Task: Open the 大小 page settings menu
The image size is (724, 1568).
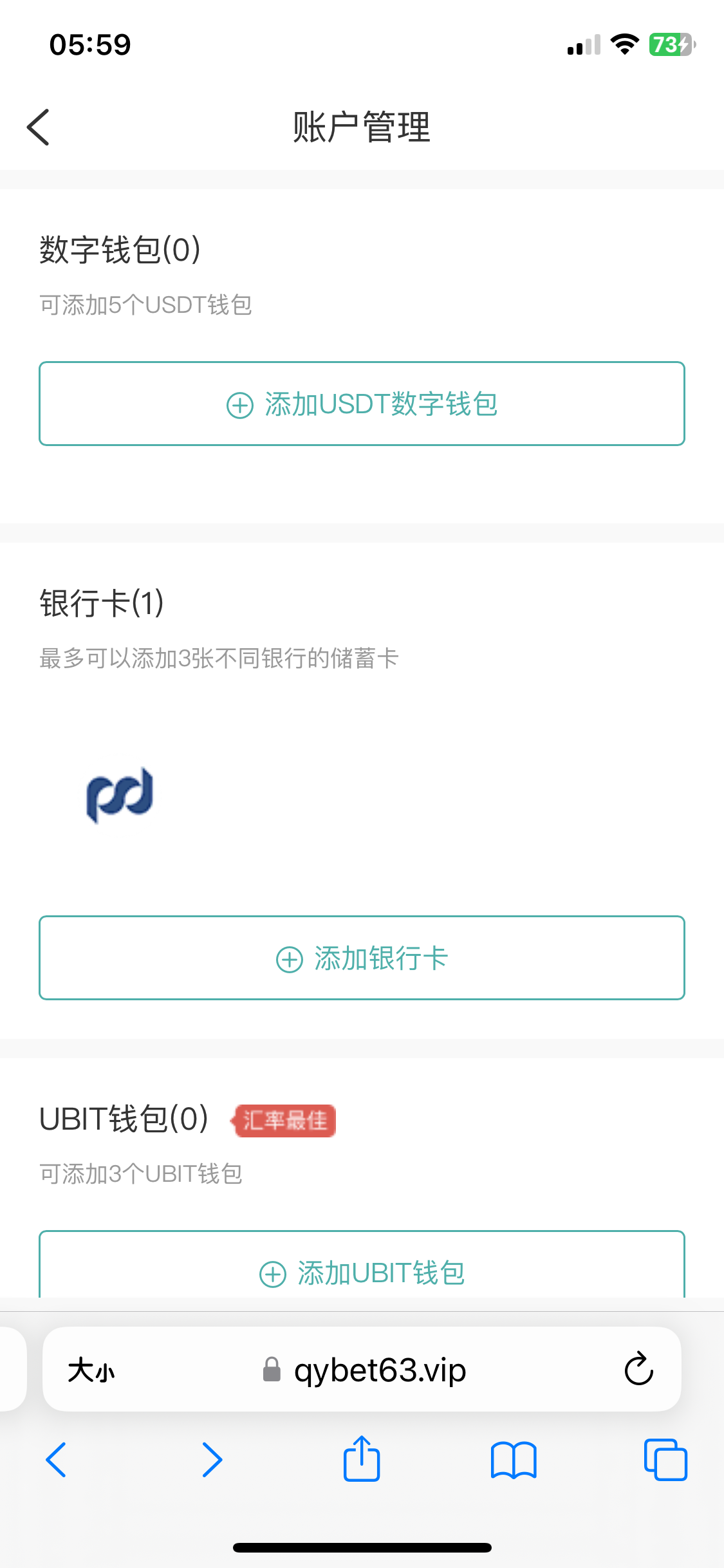Action: pos(91,1370)
